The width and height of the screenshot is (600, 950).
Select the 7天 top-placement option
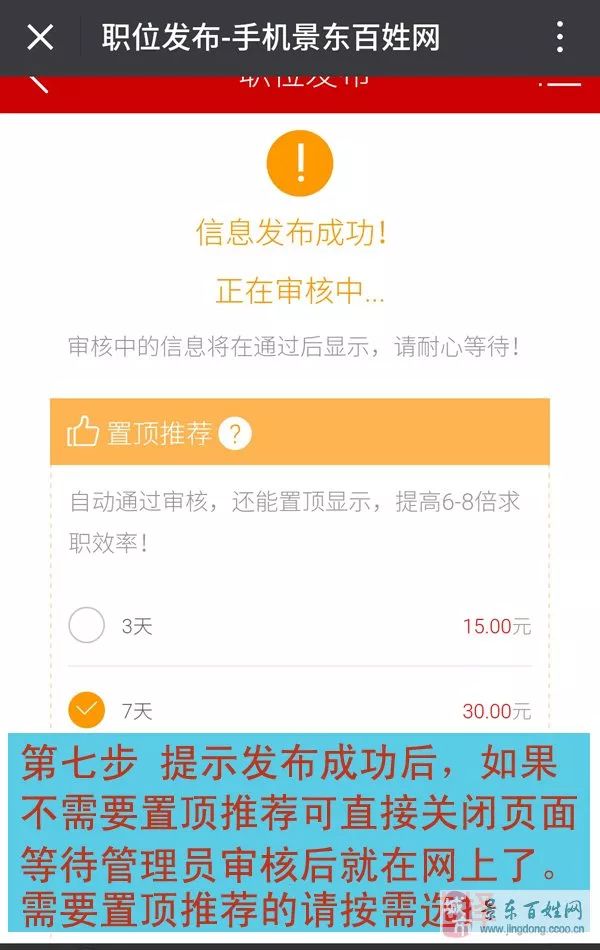86,711
